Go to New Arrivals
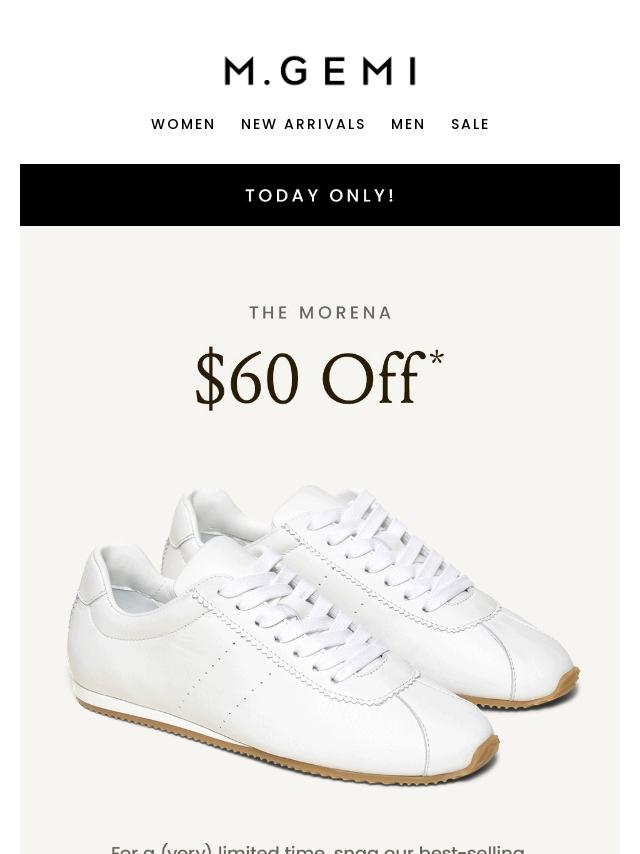The height and width of the screenshot is (854, 640). [x=303, y=124]
